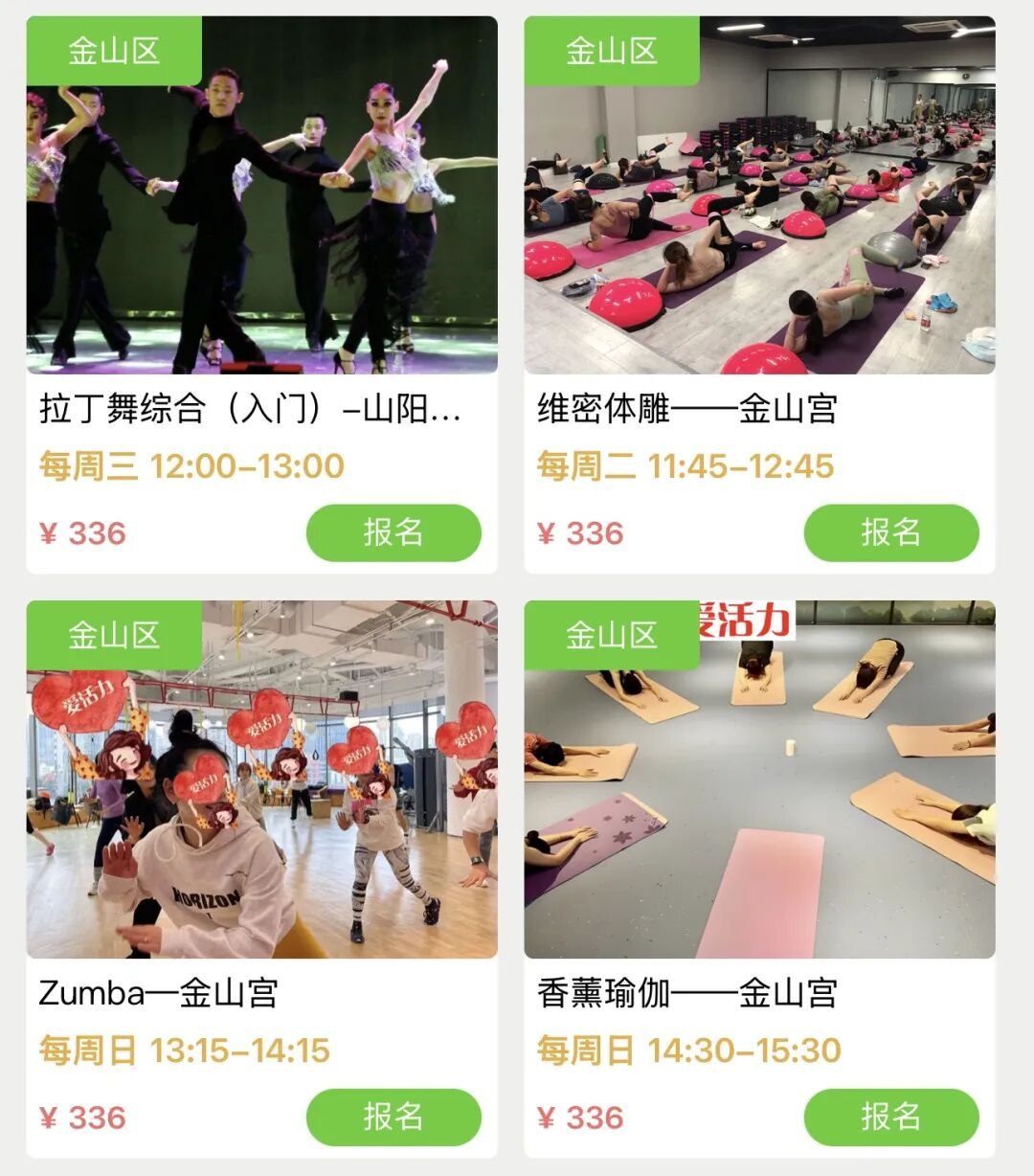Tap 报名 for the 拉丁舞综合 class

393,532
